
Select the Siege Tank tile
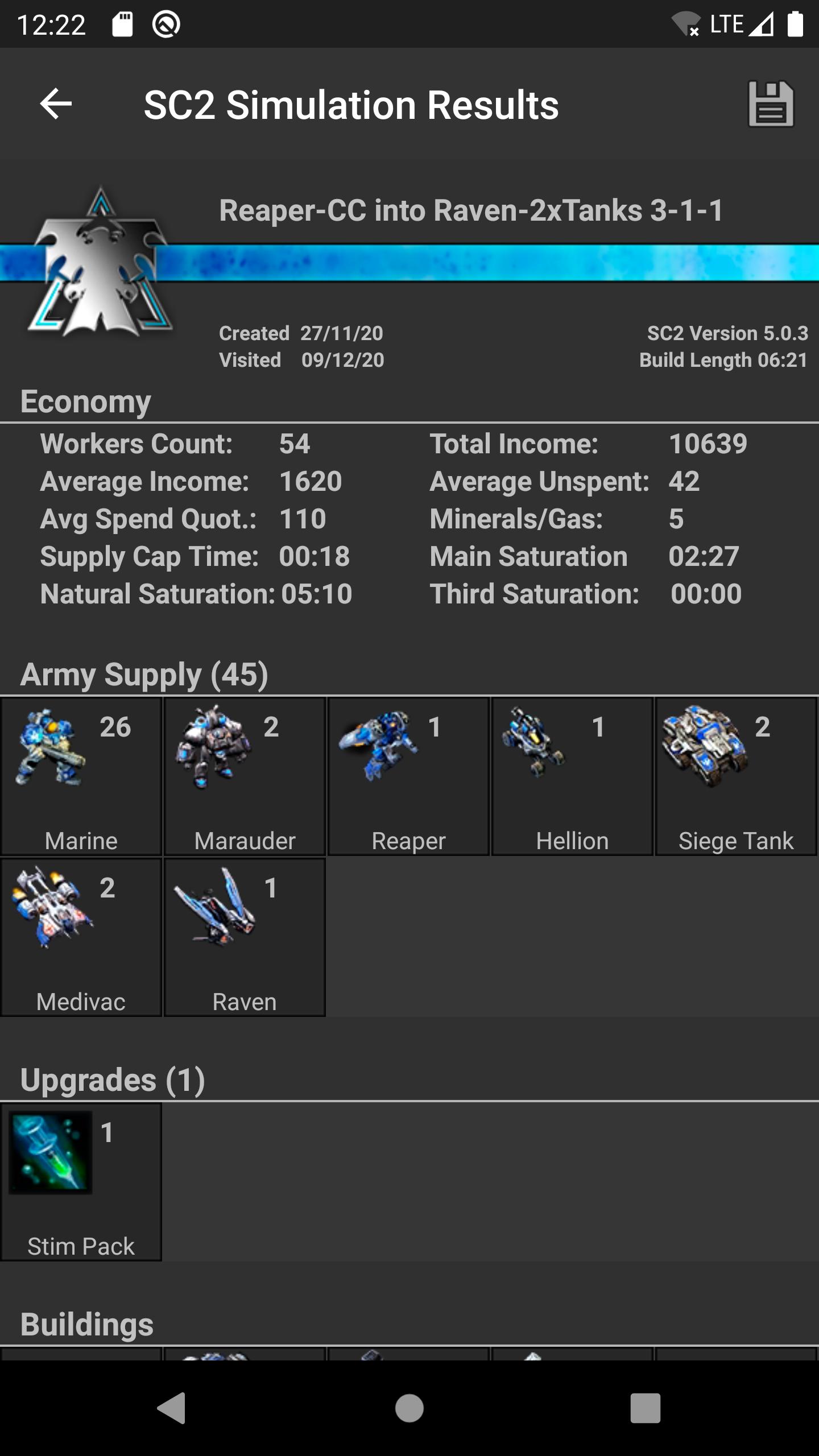click(736, 776)
